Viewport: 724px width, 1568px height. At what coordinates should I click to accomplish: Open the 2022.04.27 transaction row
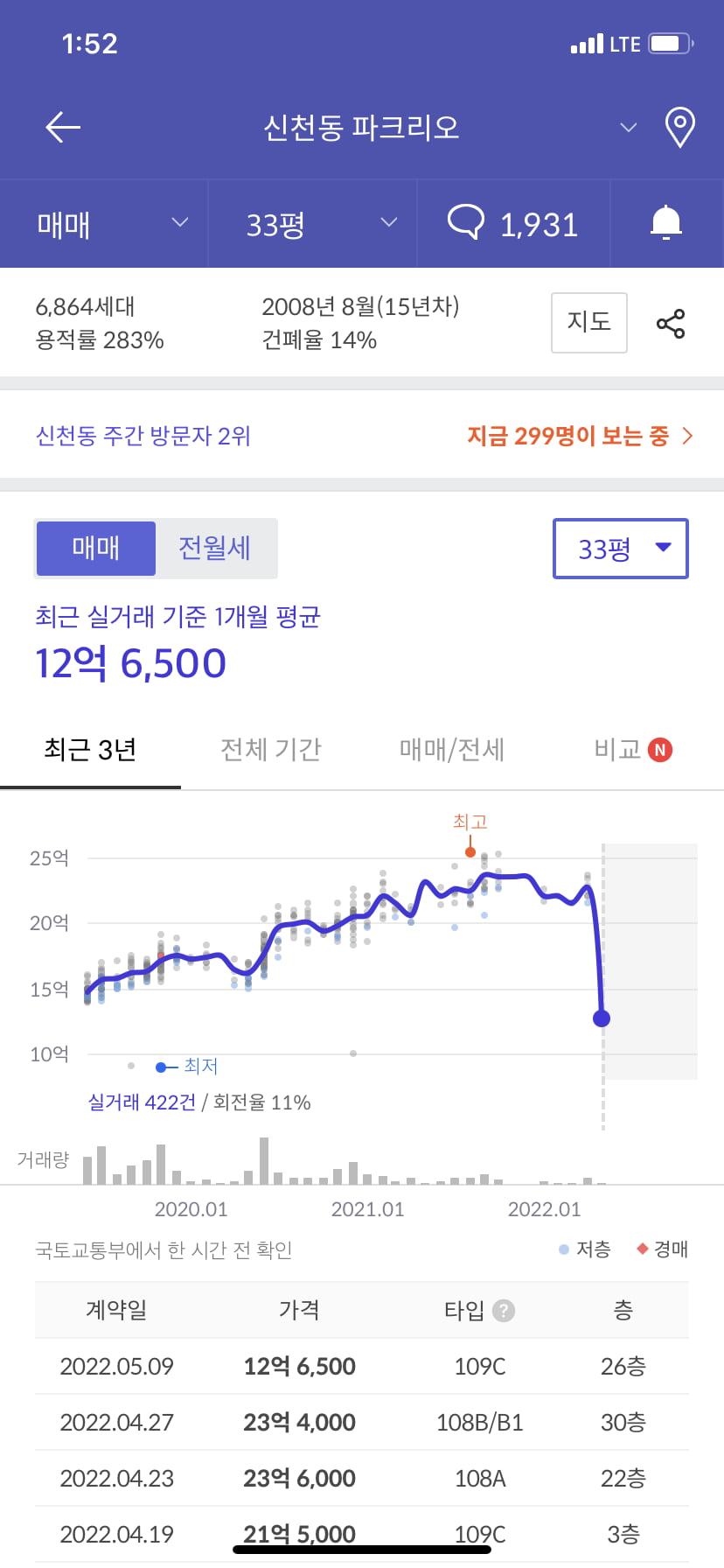[361, 1423]
